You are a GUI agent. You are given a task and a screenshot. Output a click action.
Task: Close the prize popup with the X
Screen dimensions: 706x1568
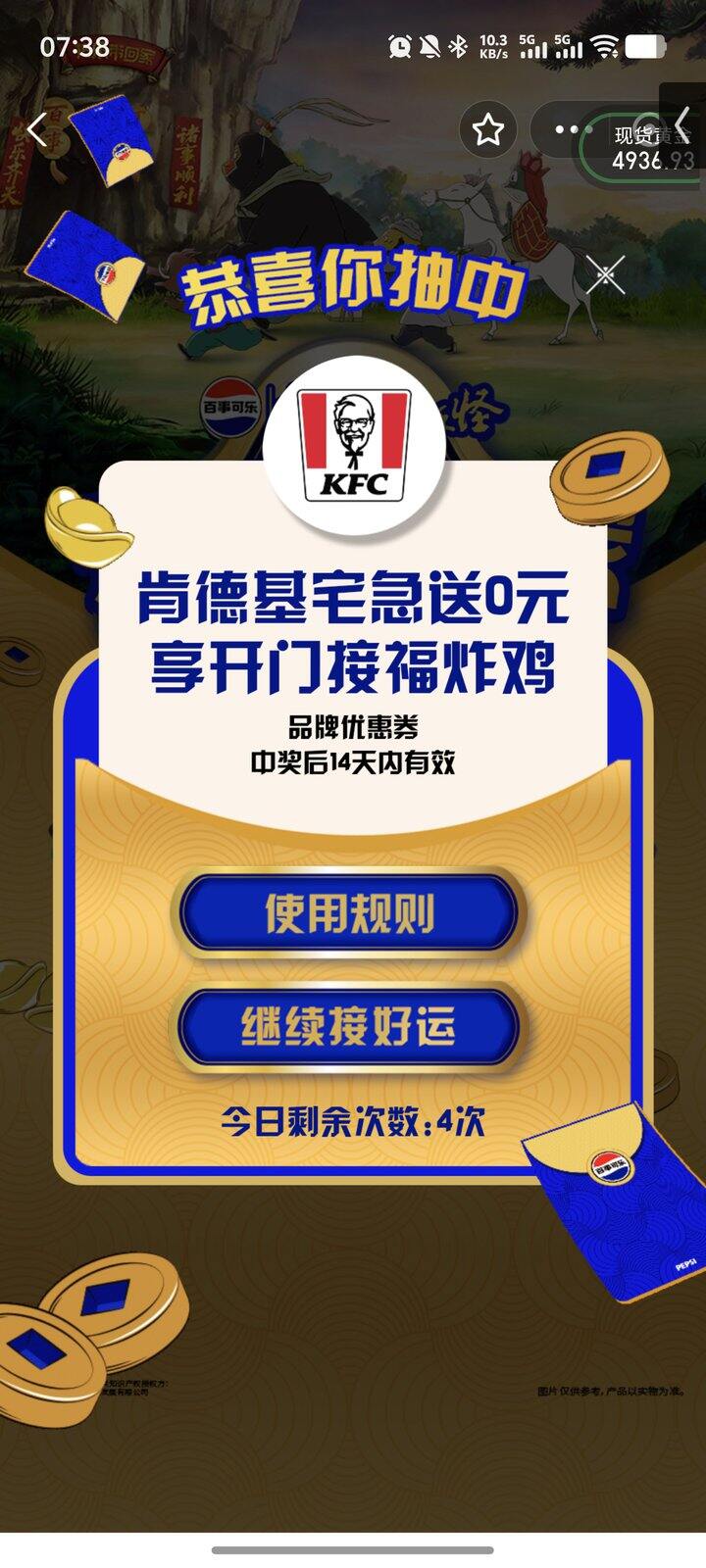click(x=605, y=274)
